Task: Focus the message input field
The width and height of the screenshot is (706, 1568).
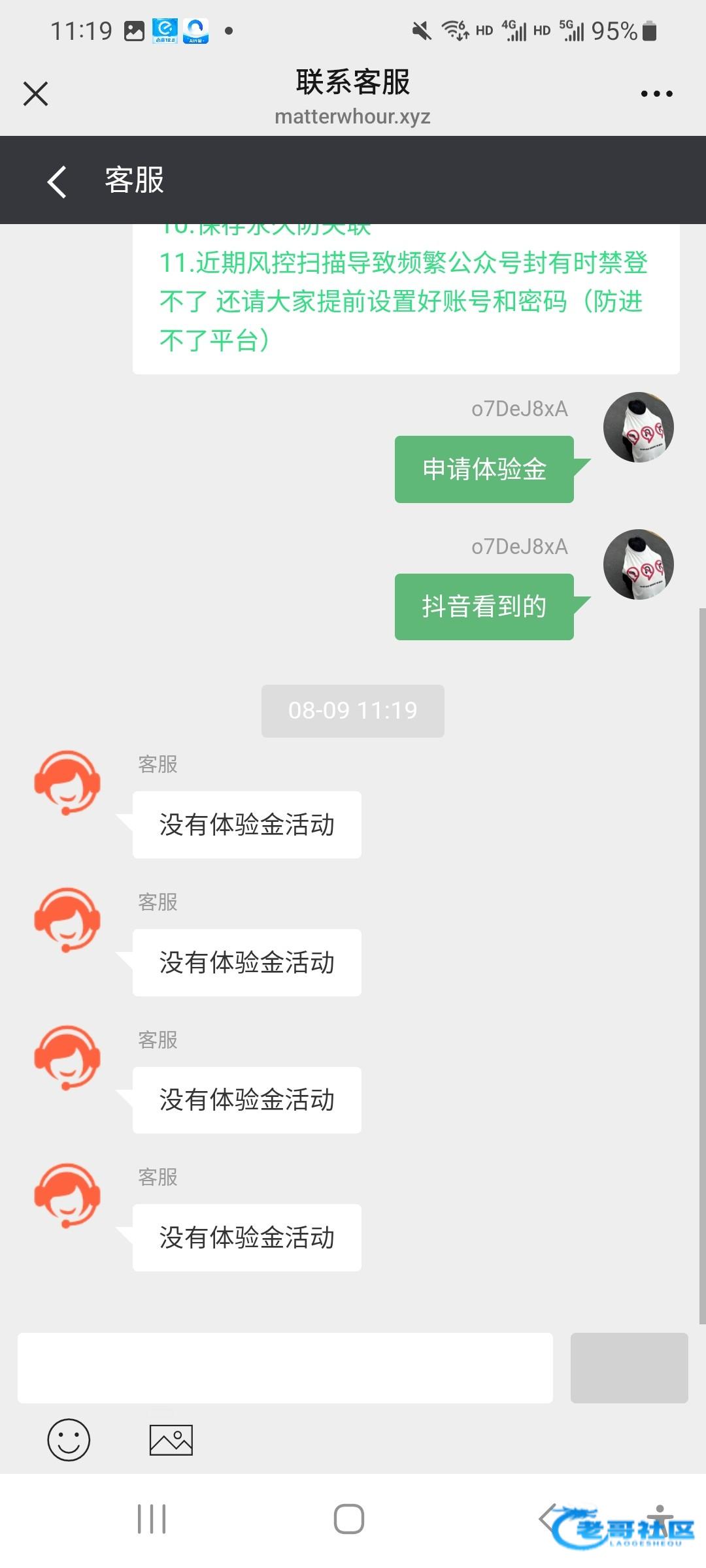Action: click(285, 1367)
